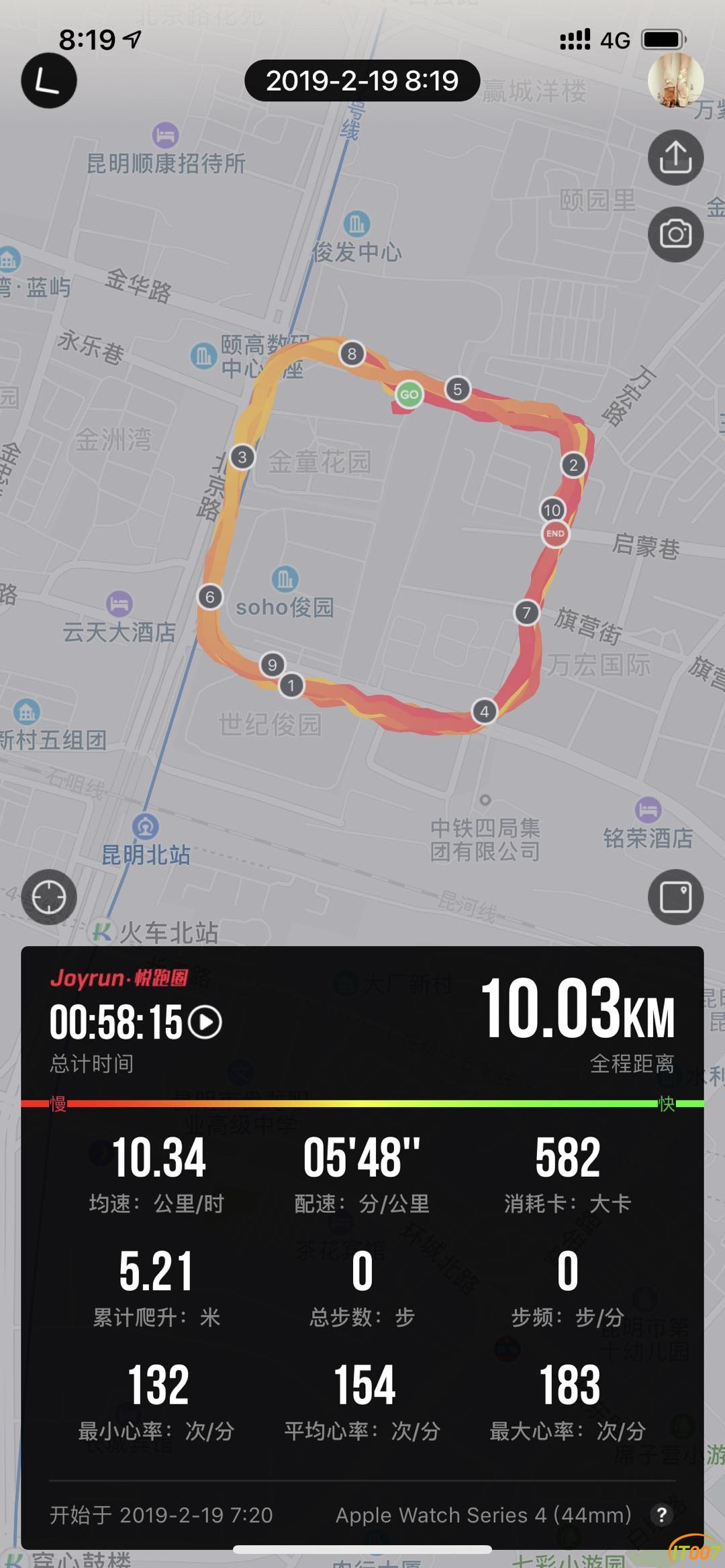Tap the GO start marker

(x=409, y=395)
